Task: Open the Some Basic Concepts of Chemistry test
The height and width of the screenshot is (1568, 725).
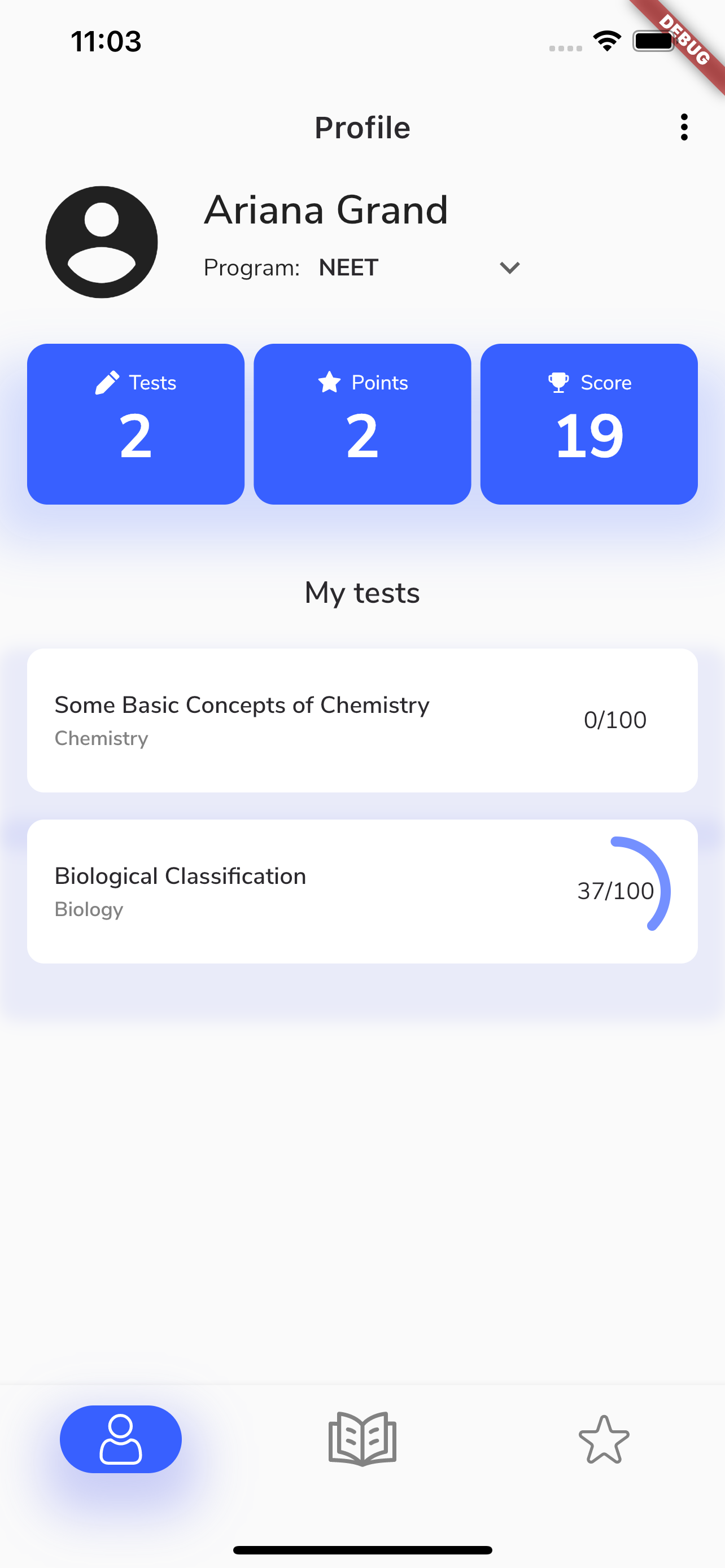Action: pos(362,720)
